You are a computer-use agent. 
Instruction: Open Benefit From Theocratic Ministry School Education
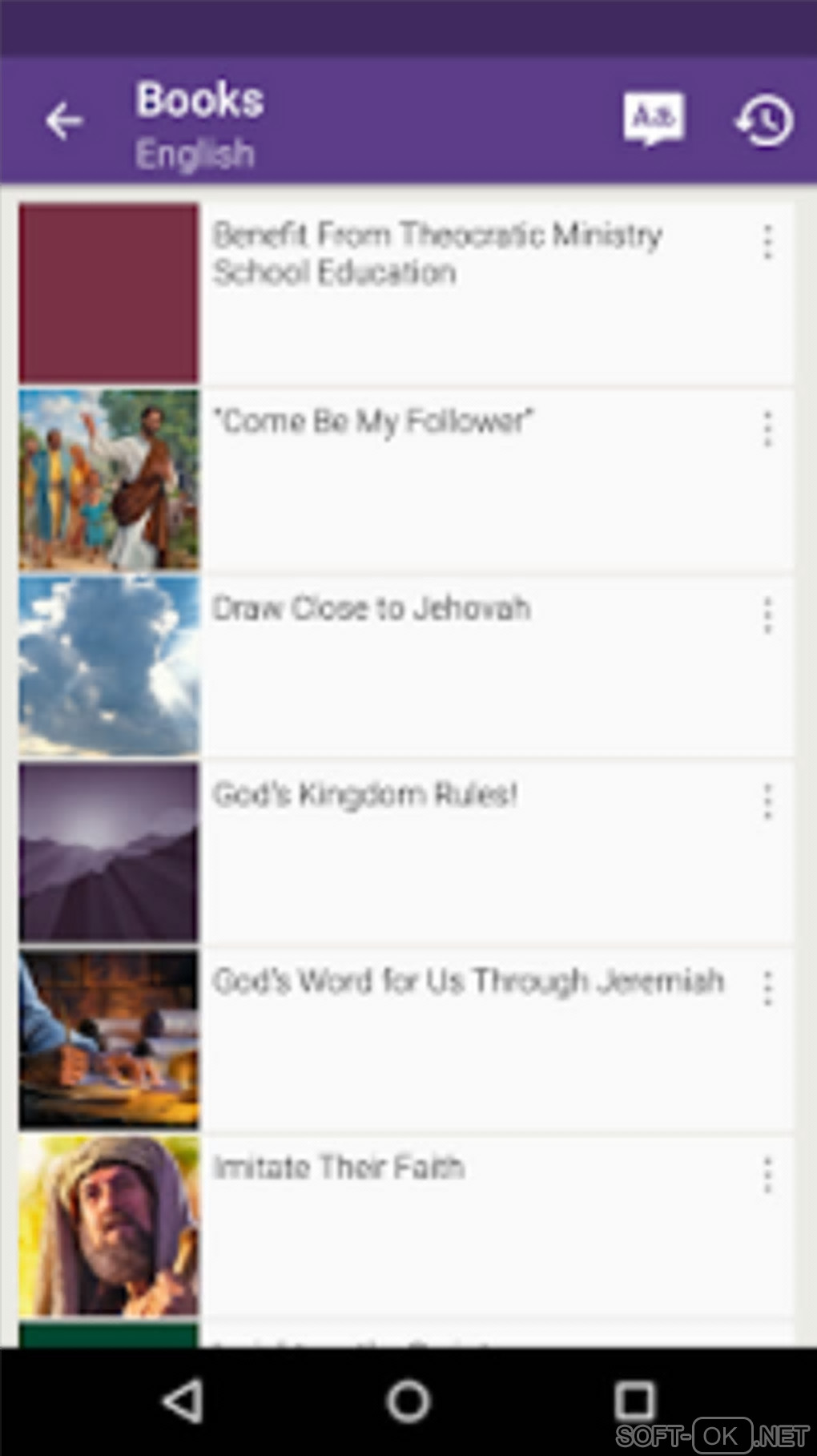437,253
